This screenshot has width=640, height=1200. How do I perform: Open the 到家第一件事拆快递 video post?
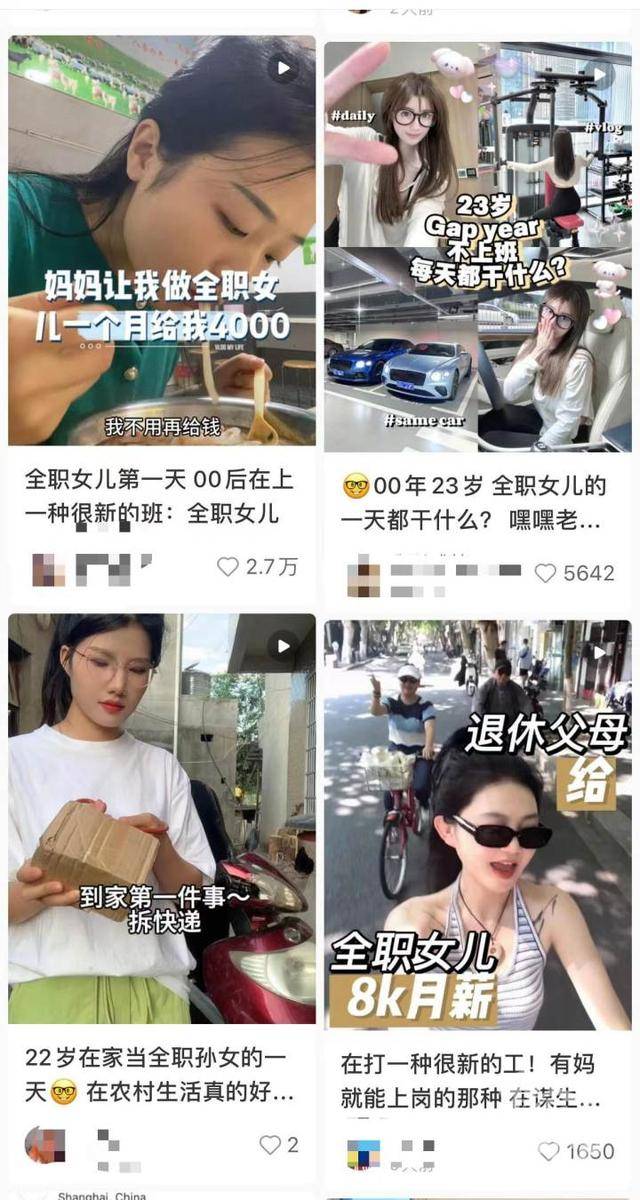pyautogui.click(x=162, y=818)
